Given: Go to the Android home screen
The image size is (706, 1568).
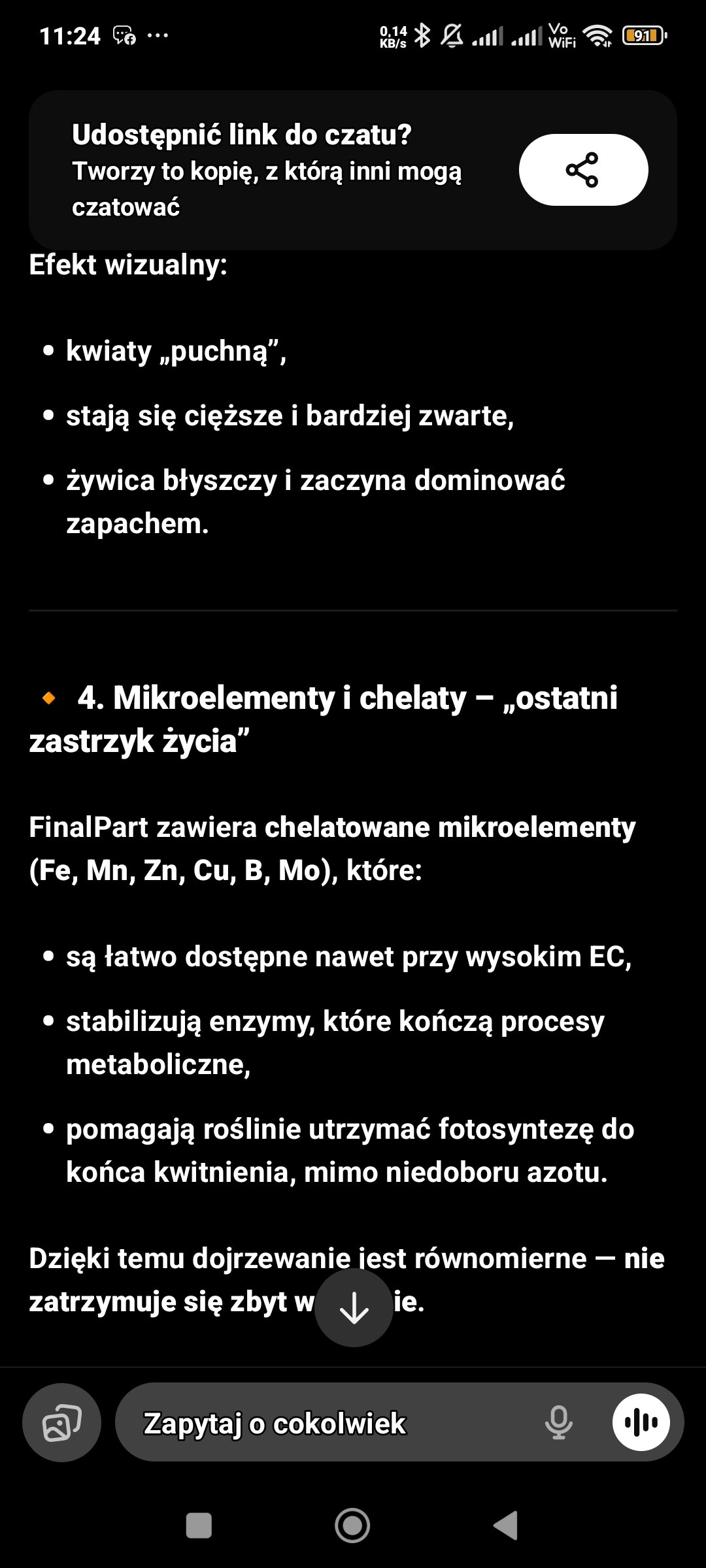Looking at the screenshot, I should [352, 1526].
